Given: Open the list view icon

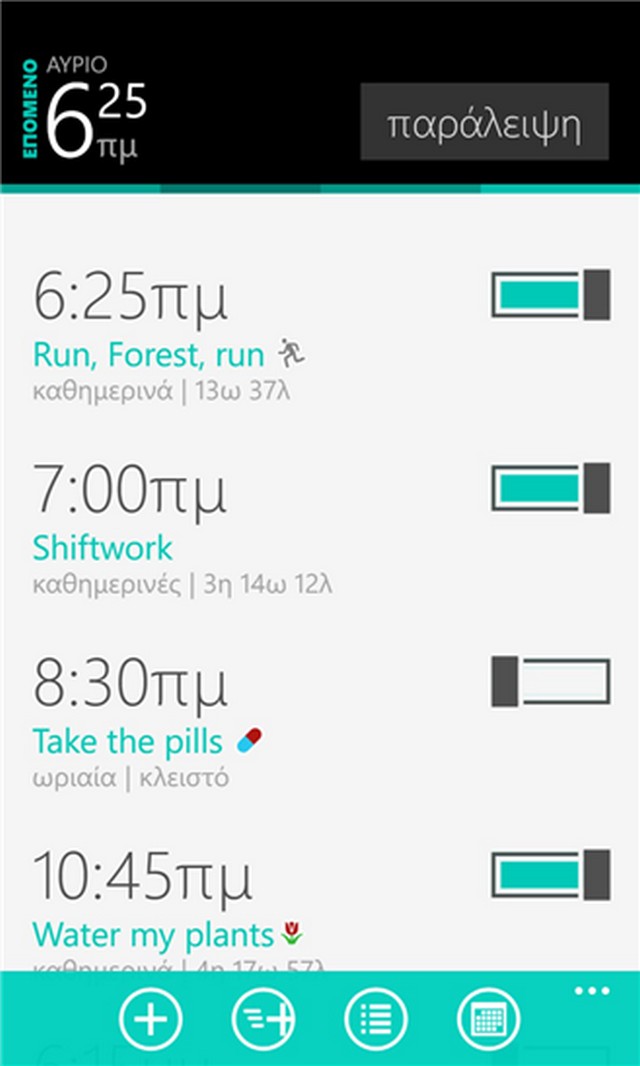Looking at the screenshot, I should pos(375,1020).
